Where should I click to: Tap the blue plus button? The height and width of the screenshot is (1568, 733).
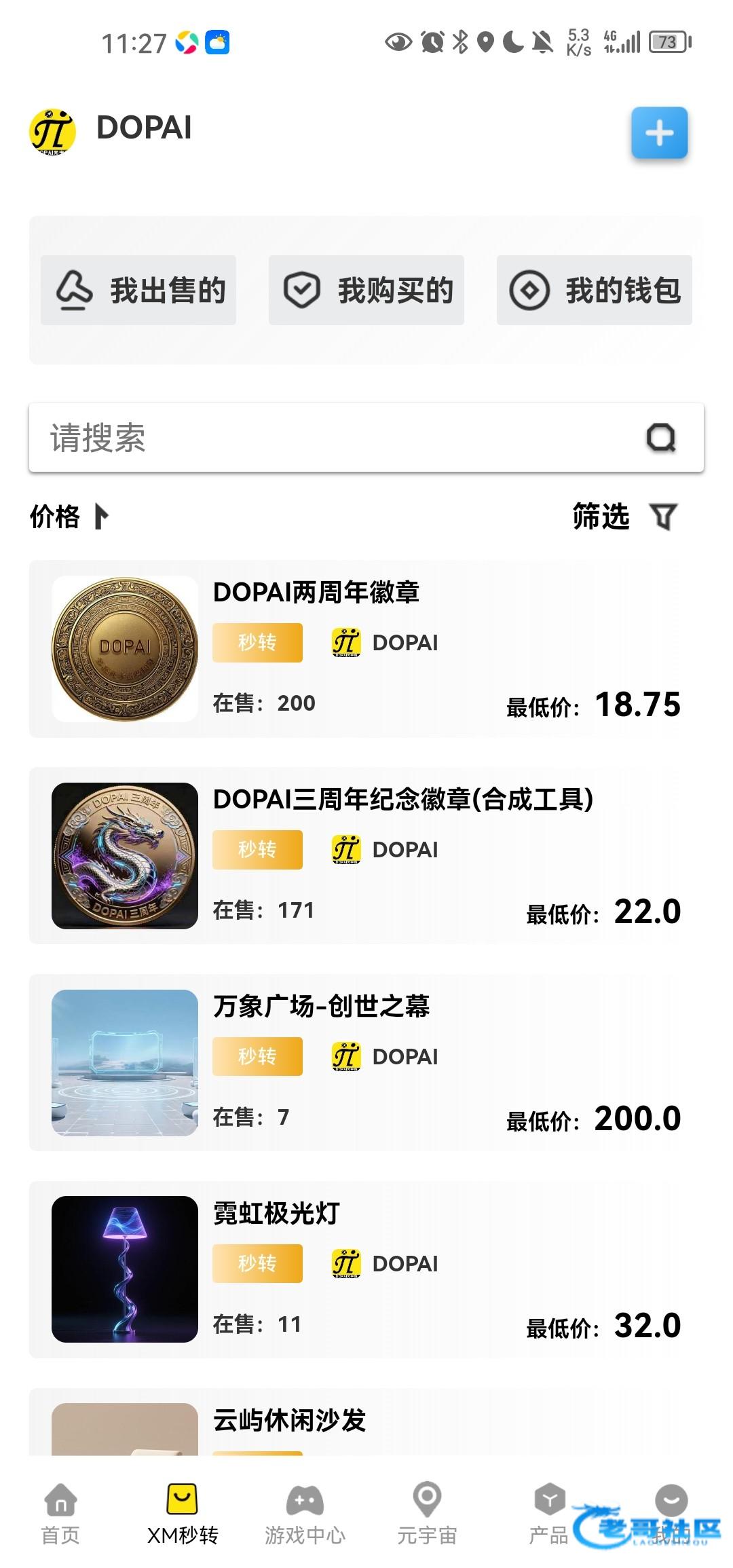659,133
